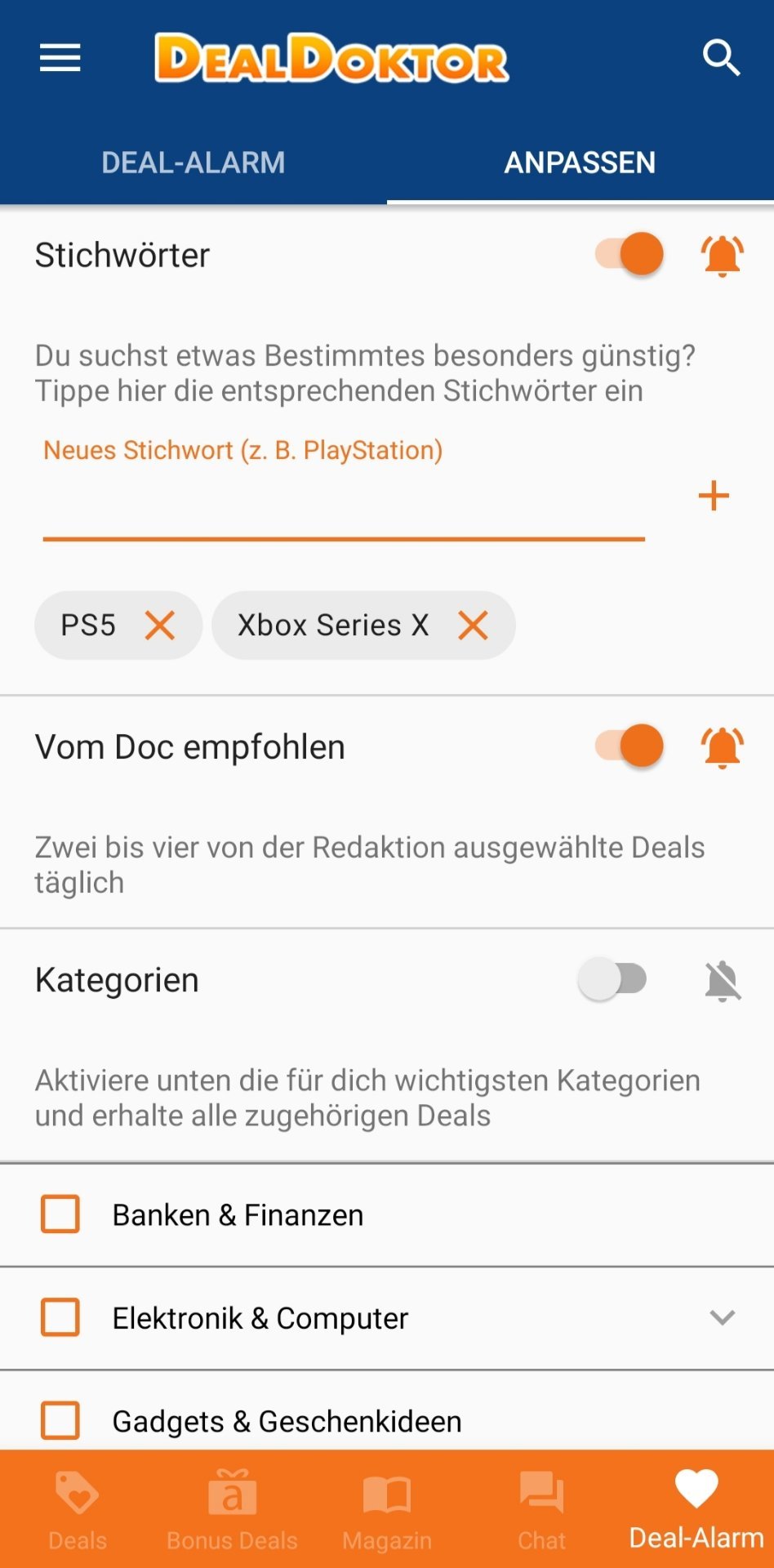Toggle the Stichwörter switch off
This screenshot has height=1568, width=774.
pyautogui.click(x=629, y=254)
